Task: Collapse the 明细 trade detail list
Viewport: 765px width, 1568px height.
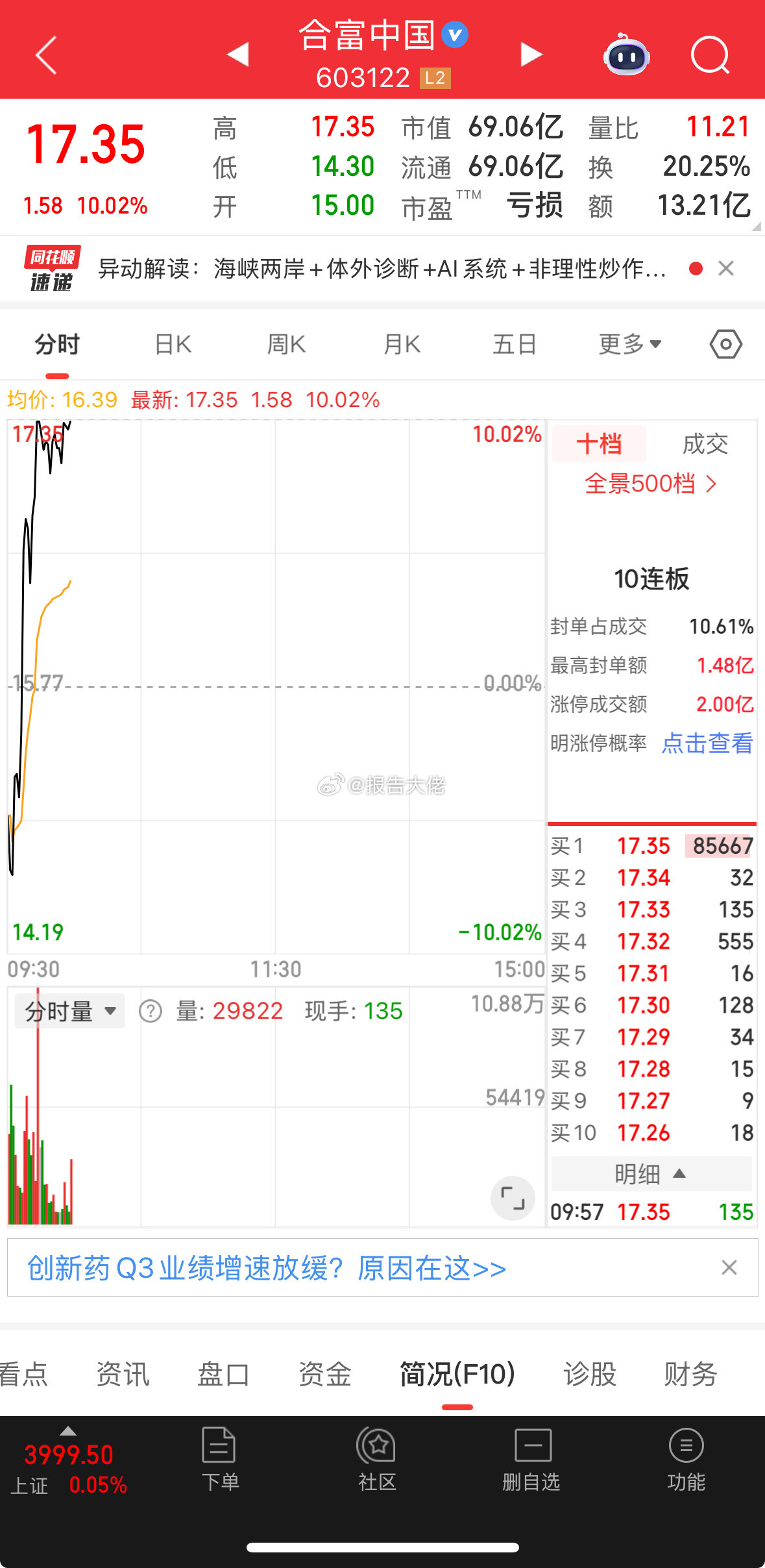Action: click(x=651, y=1174)
